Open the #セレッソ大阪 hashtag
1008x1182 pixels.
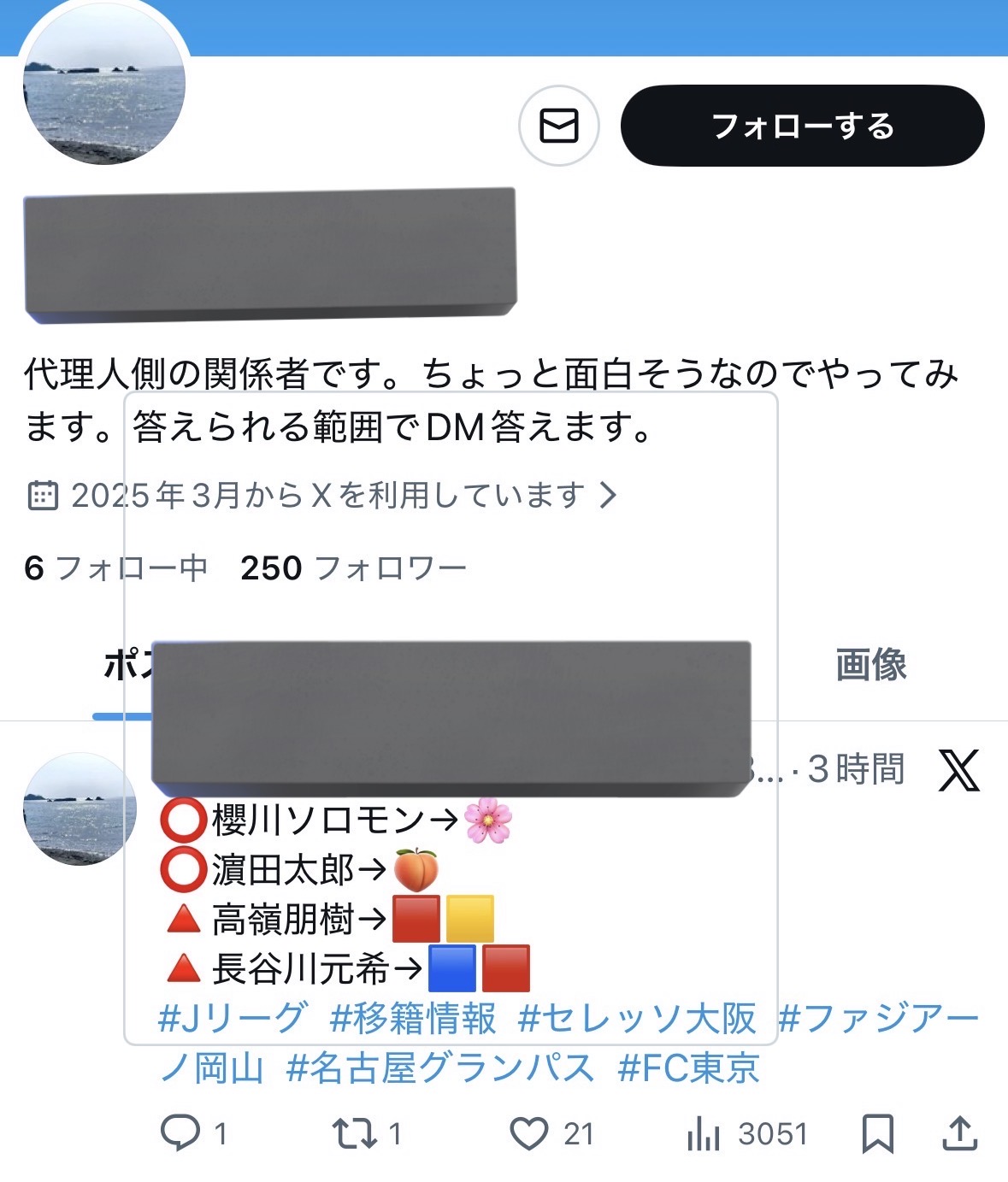(637, 1018)
